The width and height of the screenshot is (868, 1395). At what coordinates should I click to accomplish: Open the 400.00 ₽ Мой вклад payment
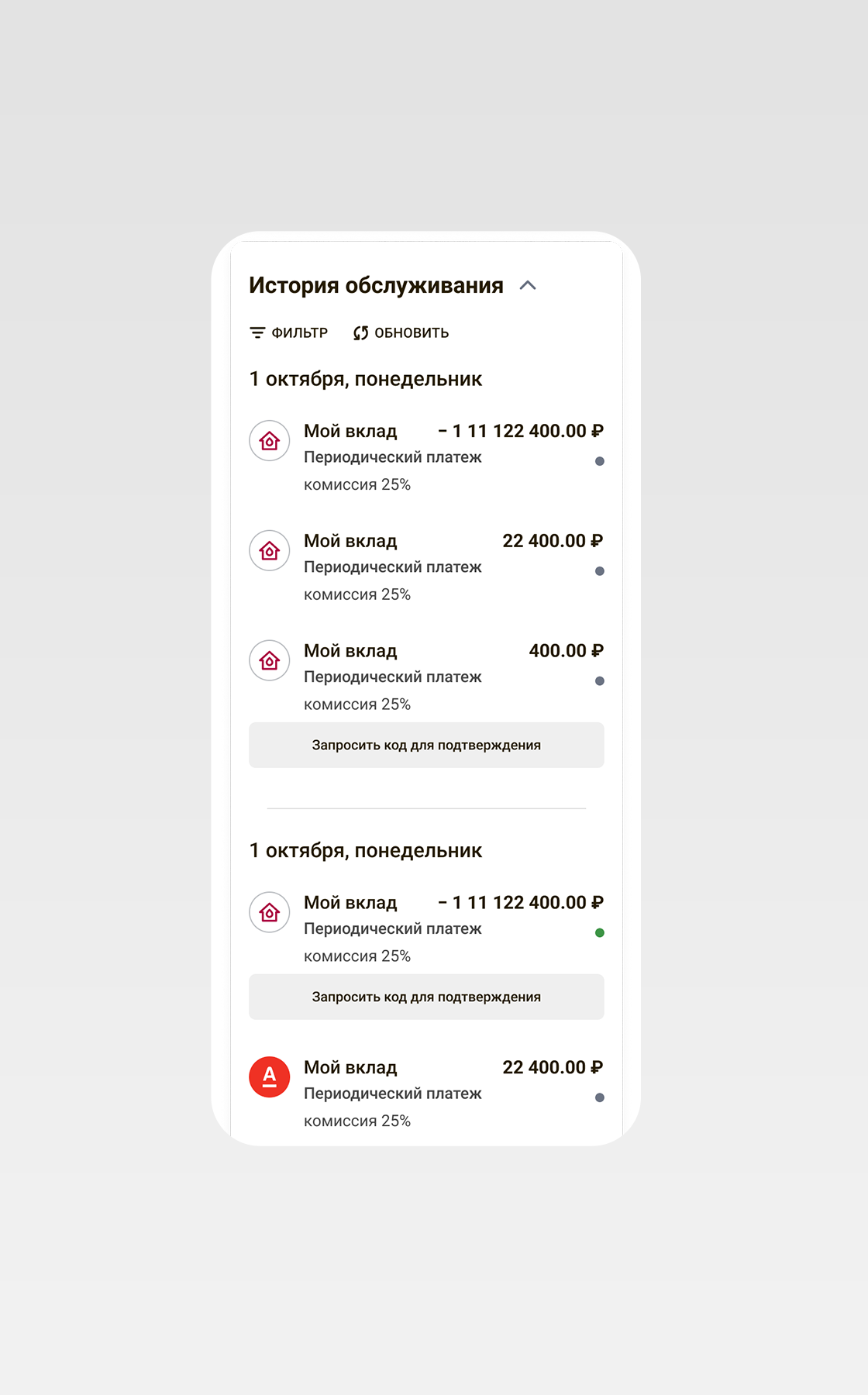[x=426, y=677]
